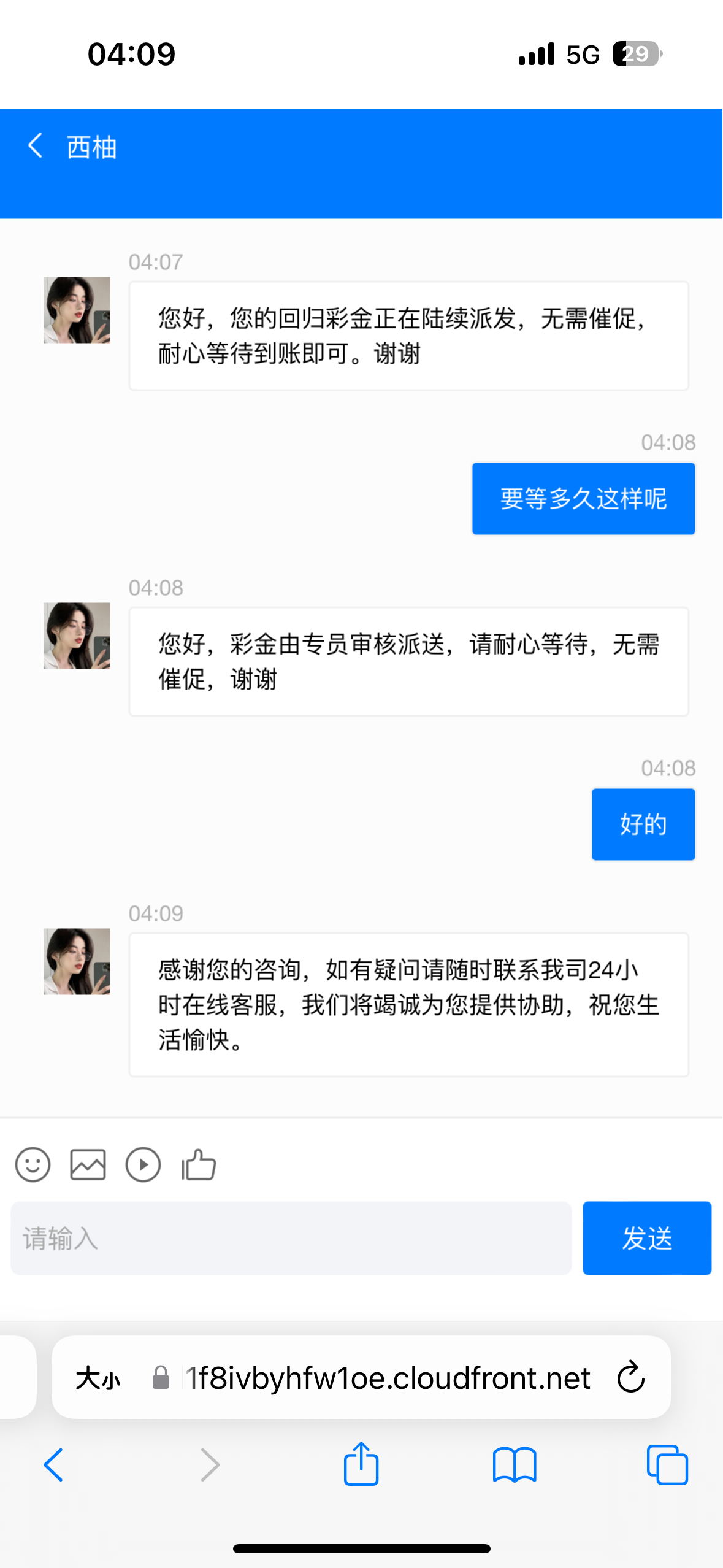
Task: Attach a video to the chat
Action: 143,1164
